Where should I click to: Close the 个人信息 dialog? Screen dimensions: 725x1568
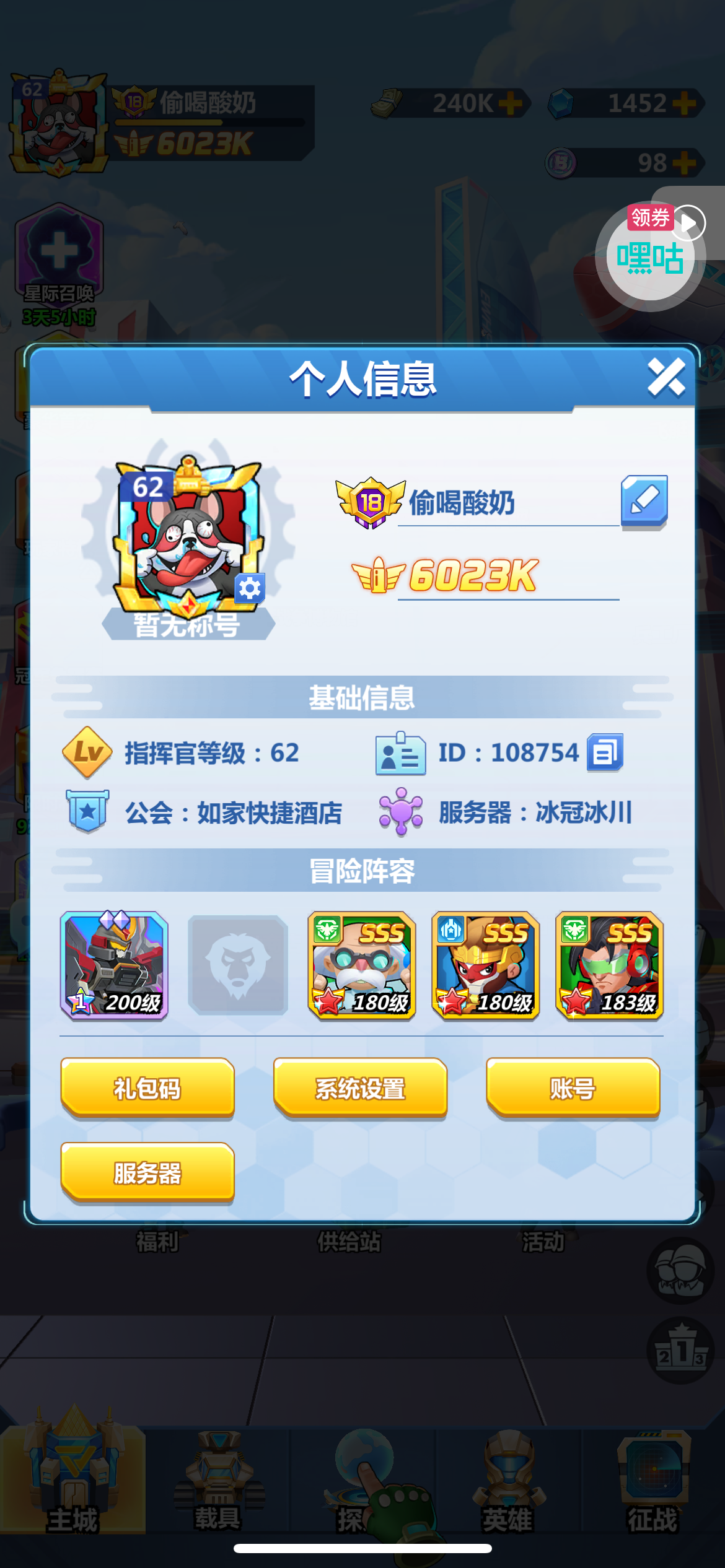(x=667, y=377)
